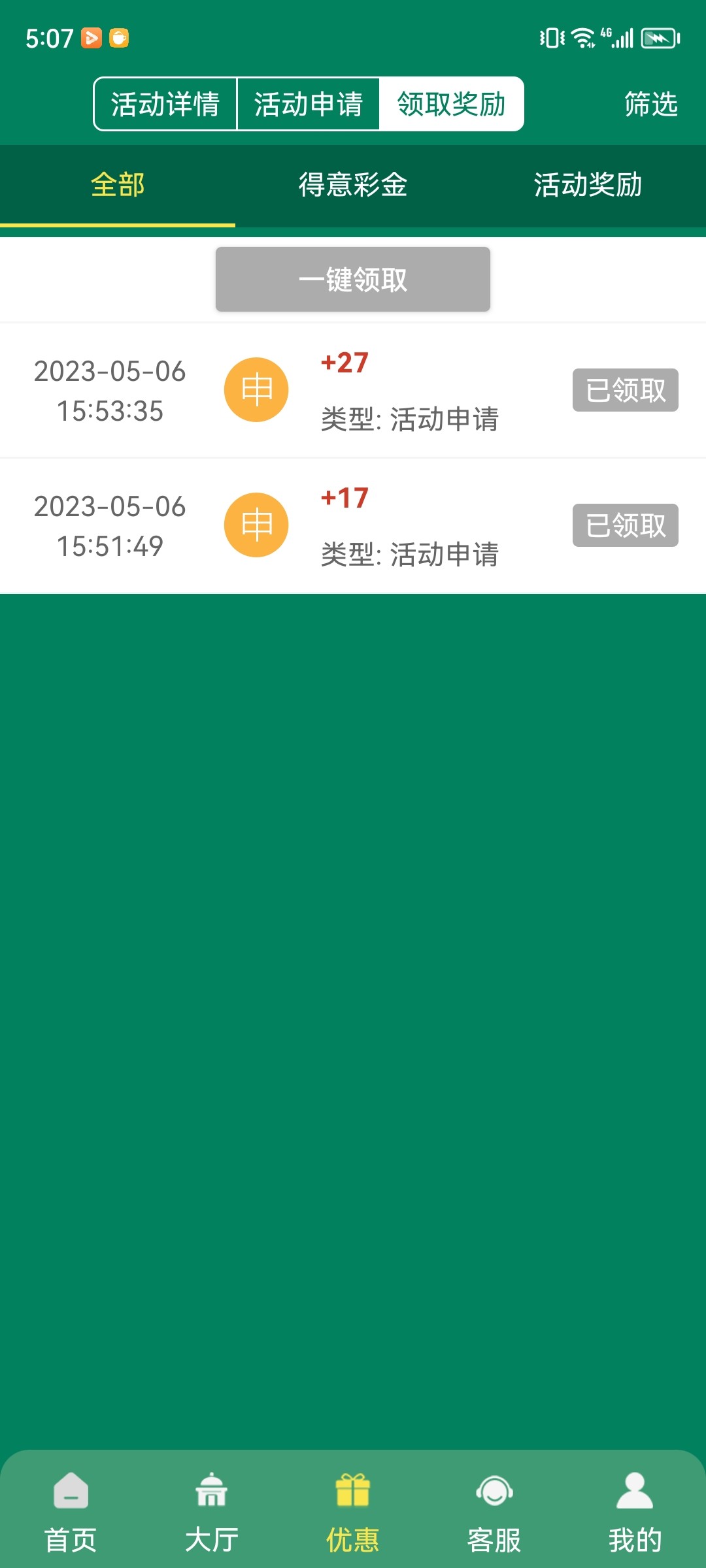Image resolution: width=706 pixels, height=1568 pixels.
Task: Select the 领取奖励 segment
Action: (451, 104)
